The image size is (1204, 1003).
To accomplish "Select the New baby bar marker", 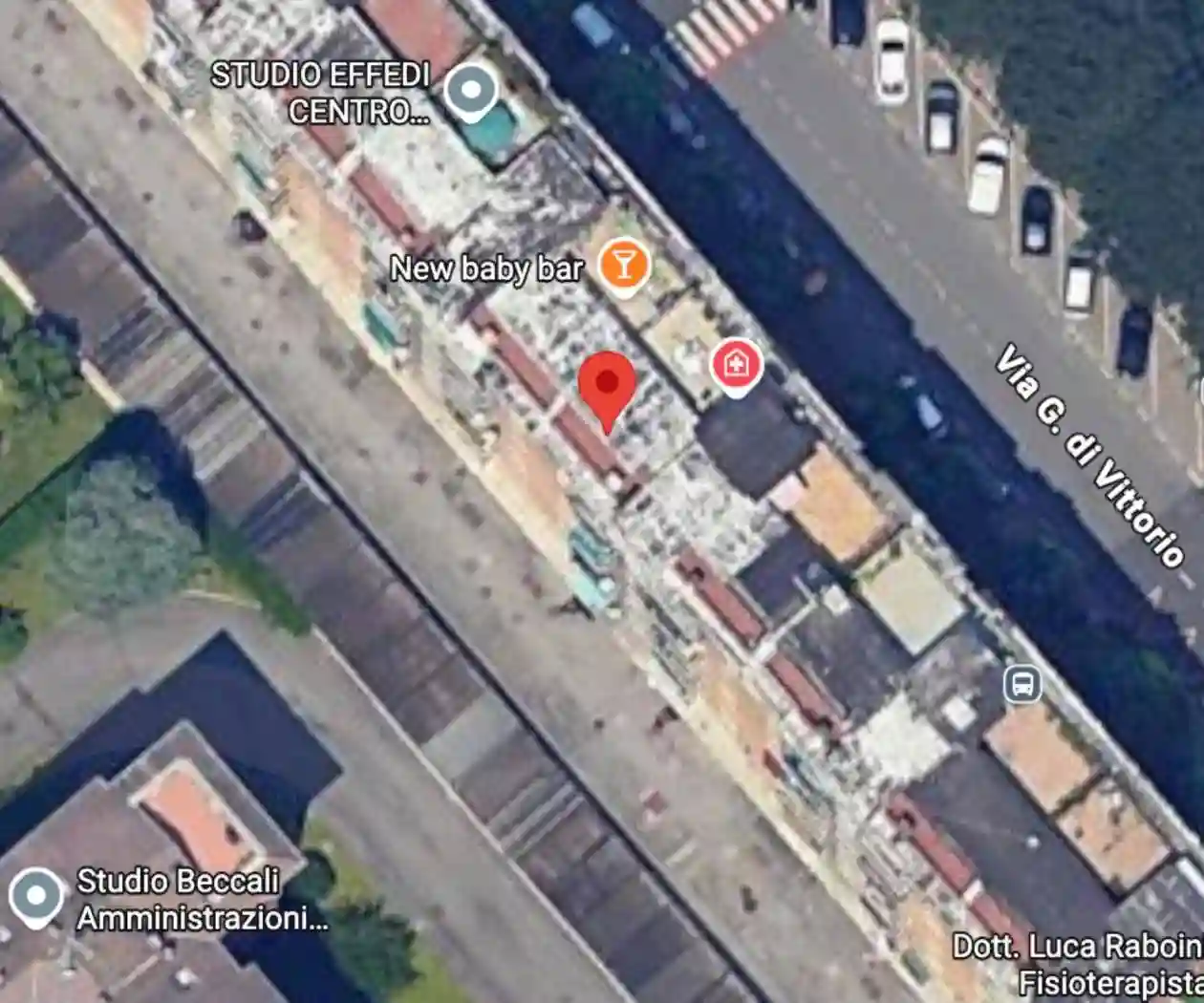I will (624, 264).
